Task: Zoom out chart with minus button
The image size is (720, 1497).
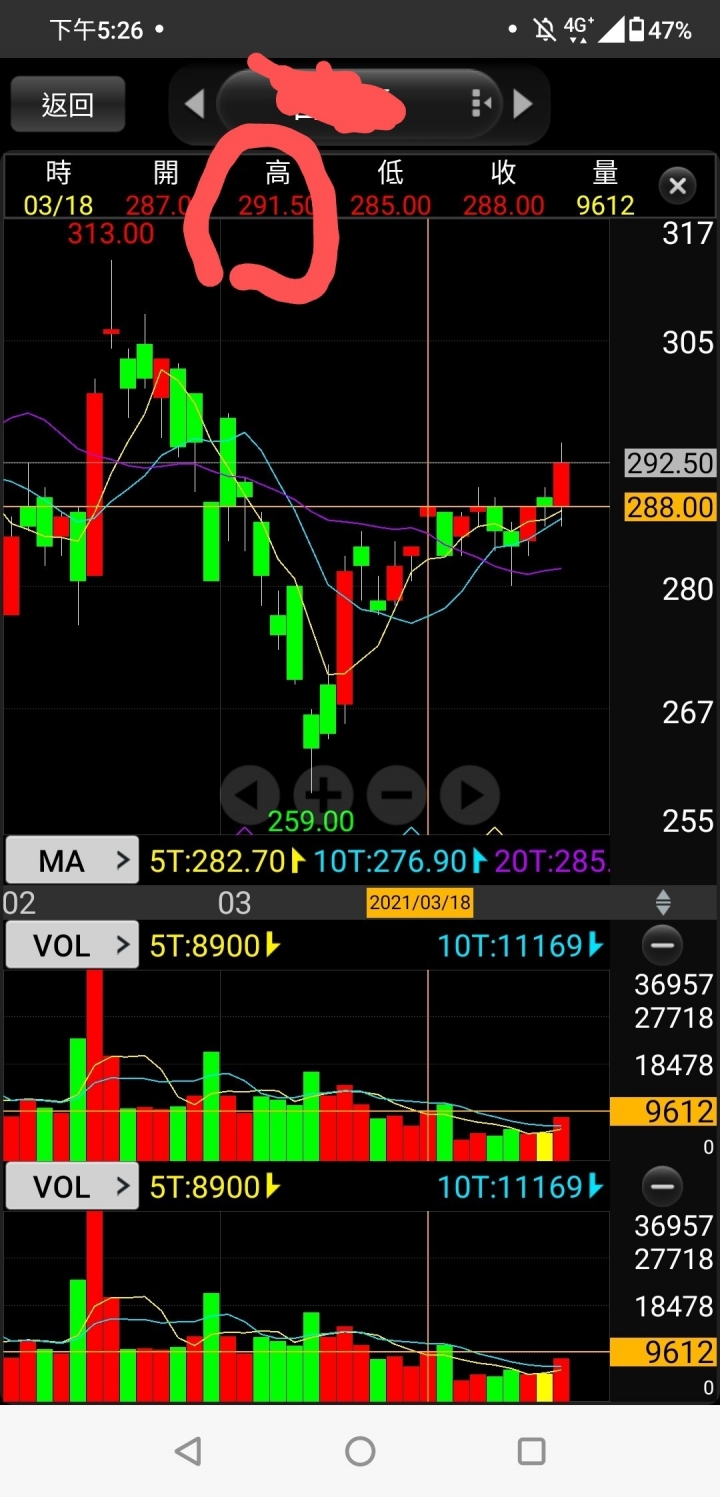Action: pyautogui.click(x=397, y=795)
